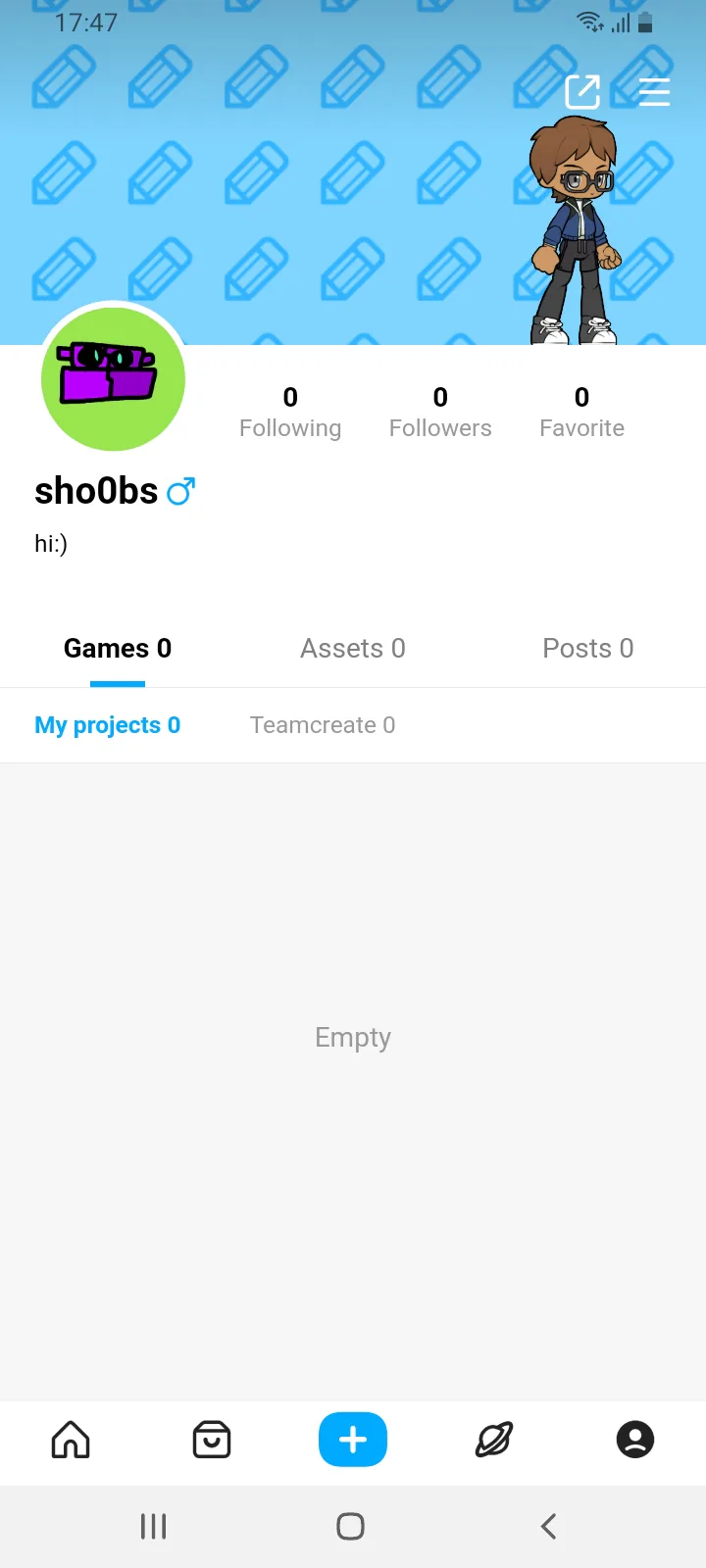View the Followers list
The width and height of the screenshot is (706, 1568).
(x=440, y=413)
